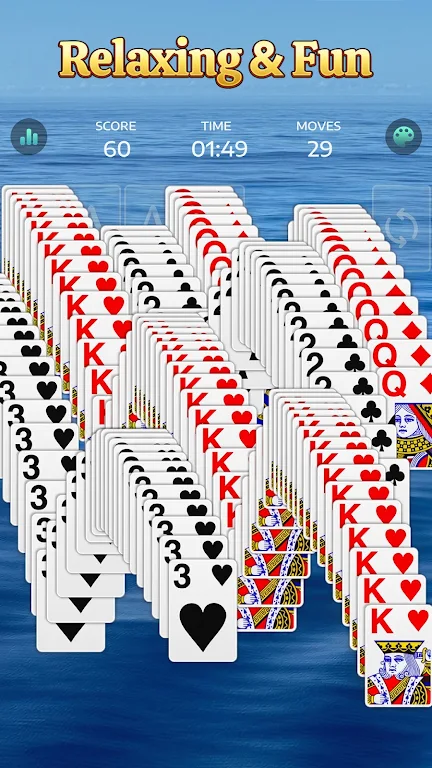The width and height of the screenshot is (432, 768).
Task: Tap the stock pile redeal arrows
Action: [x=401, y=228]
